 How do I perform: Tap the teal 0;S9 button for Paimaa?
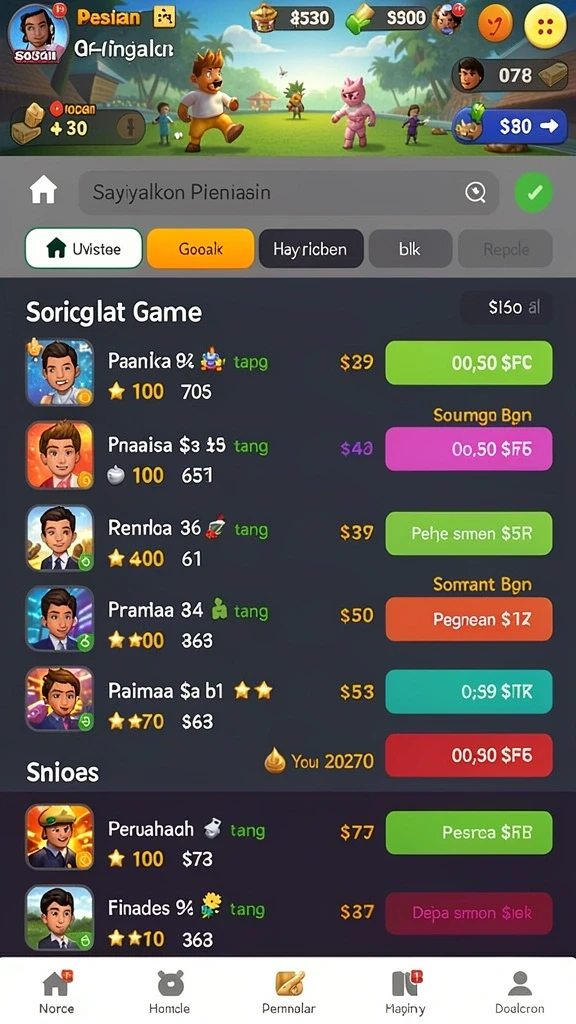point(469,691)
